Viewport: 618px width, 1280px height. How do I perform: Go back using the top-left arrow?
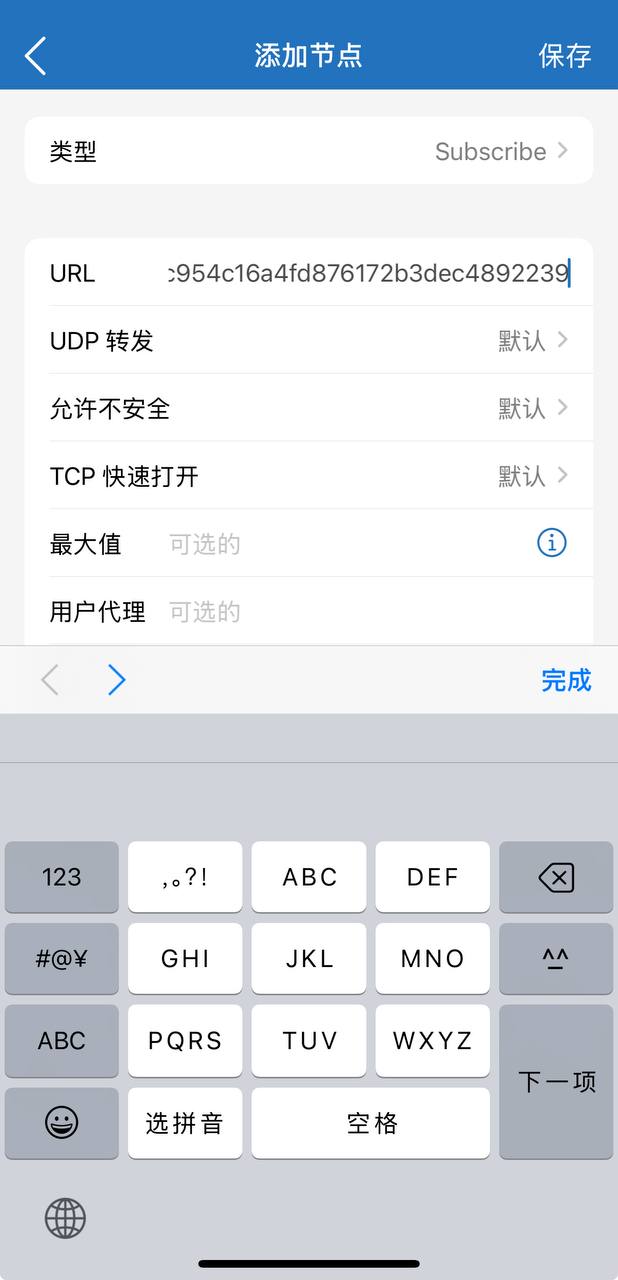[36, 56]
